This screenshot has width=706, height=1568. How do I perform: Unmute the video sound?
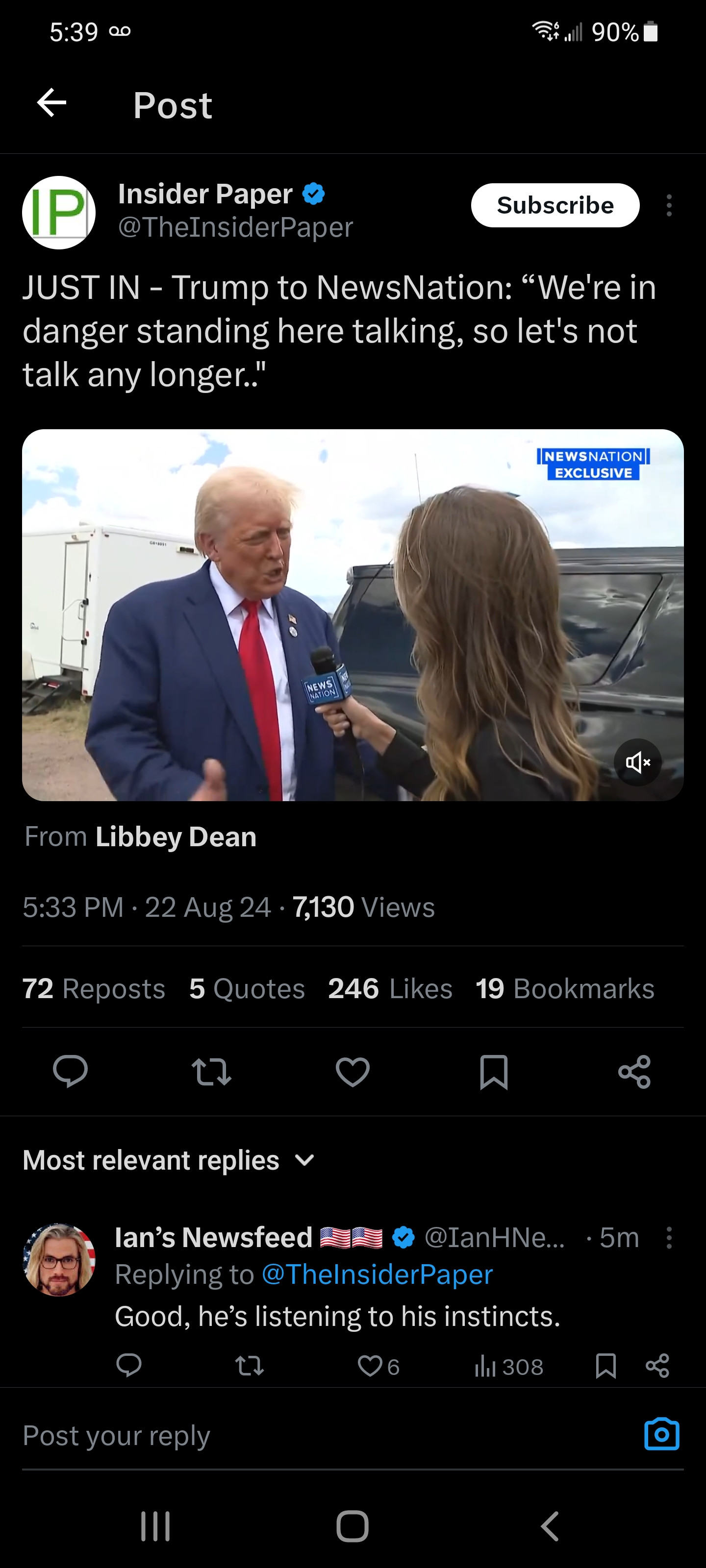(x=637, y=762)
